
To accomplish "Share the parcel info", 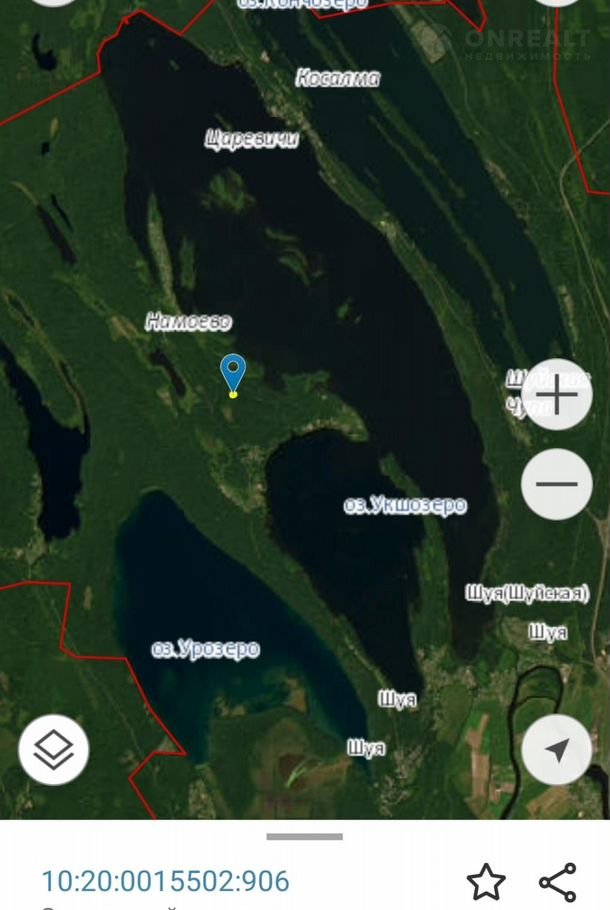I will pos(557,882).
